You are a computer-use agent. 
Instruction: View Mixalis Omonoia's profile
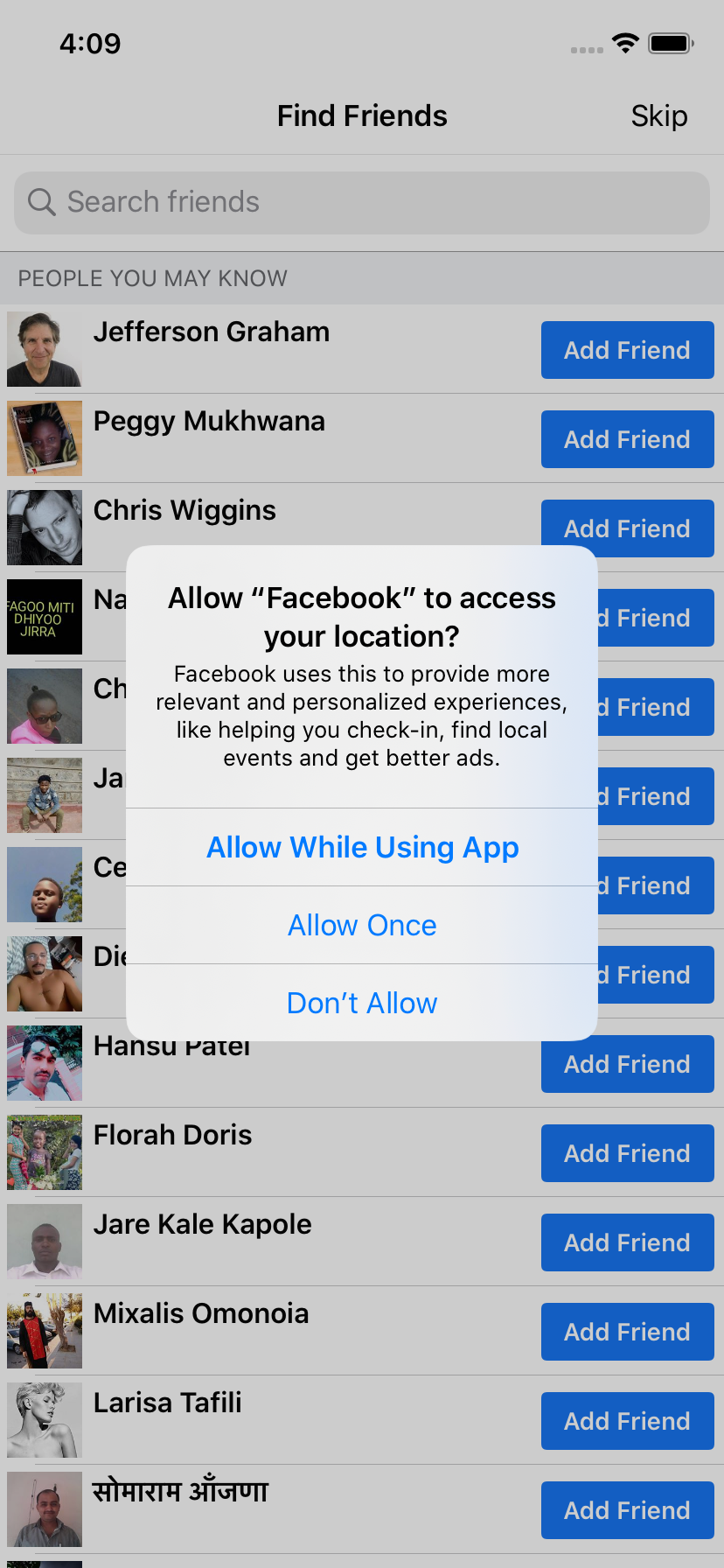tap(200, 1313)
